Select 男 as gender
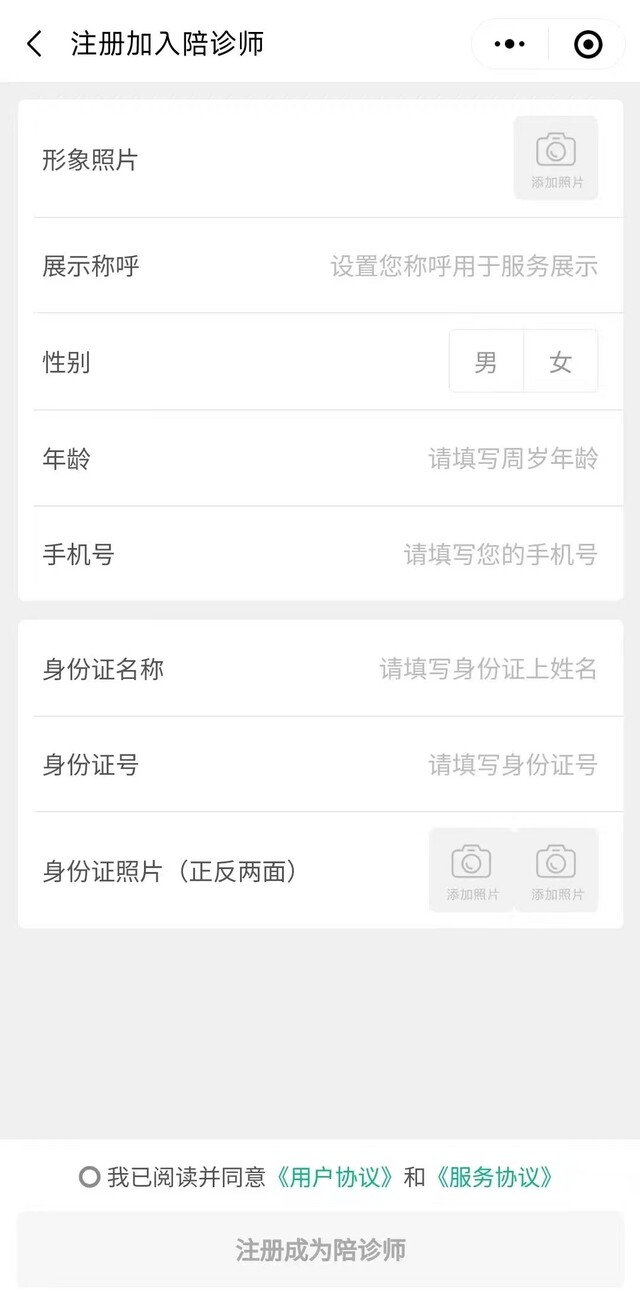 click(486, 362)
